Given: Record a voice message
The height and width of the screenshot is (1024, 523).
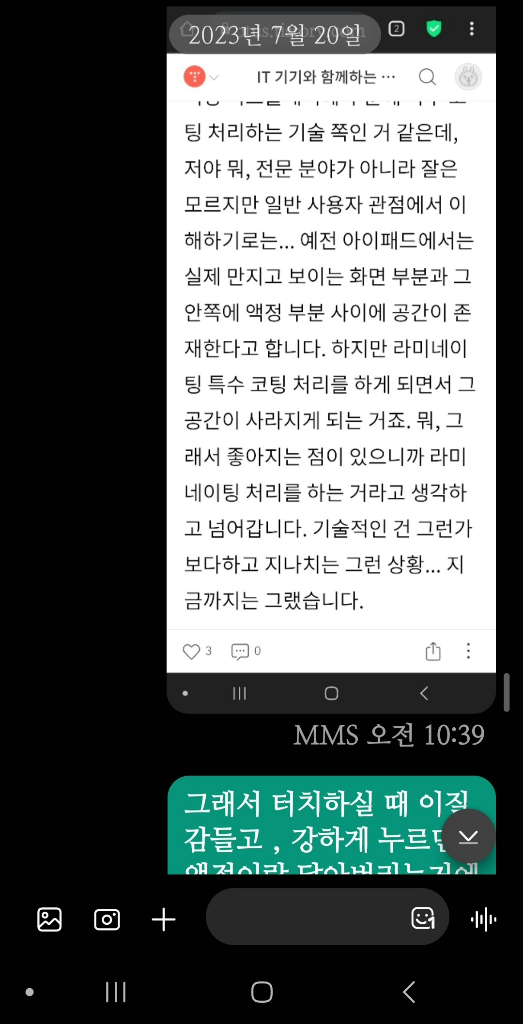Looking at the screenshot, I should (483, 920).
